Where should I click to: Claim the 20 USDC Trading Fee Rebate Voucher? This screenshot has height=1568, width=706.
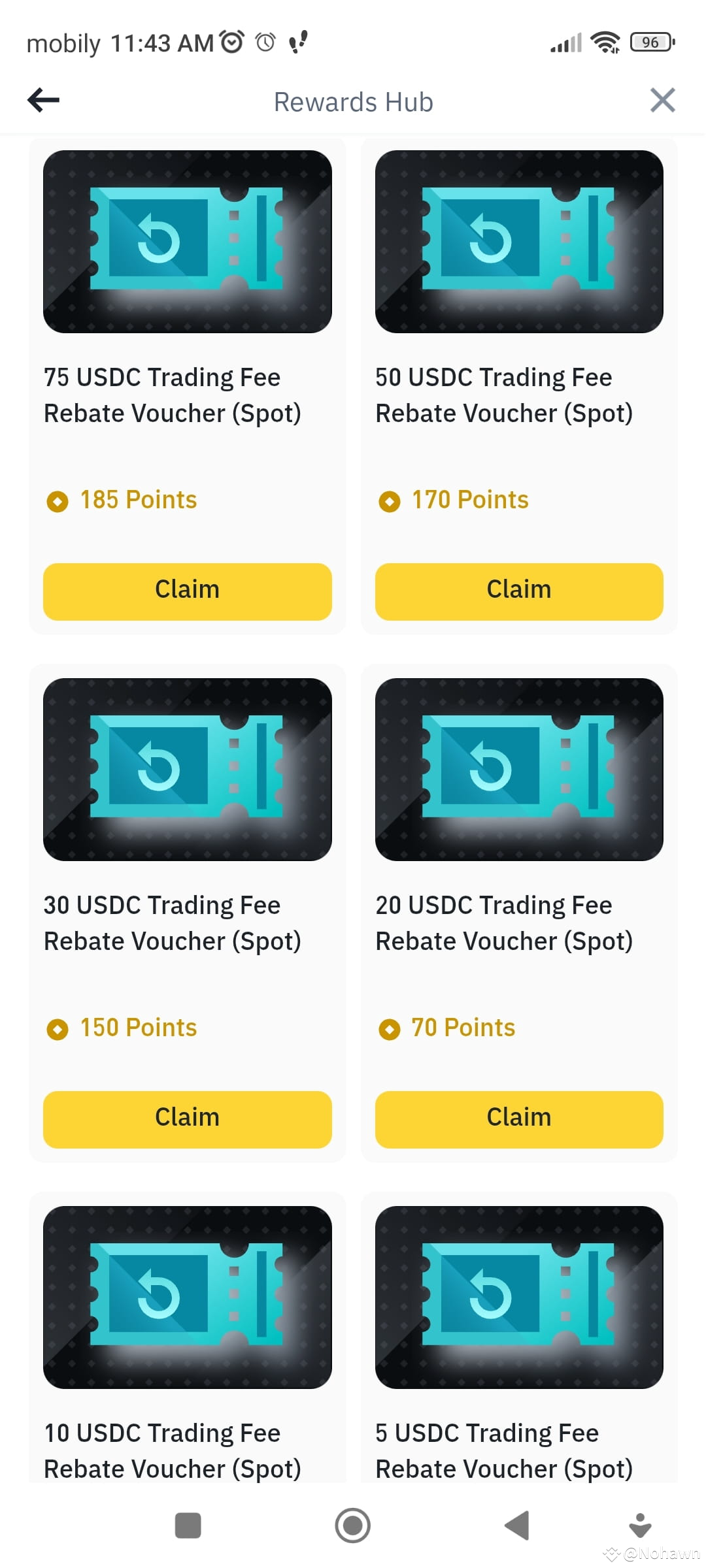click(519, 1118)
